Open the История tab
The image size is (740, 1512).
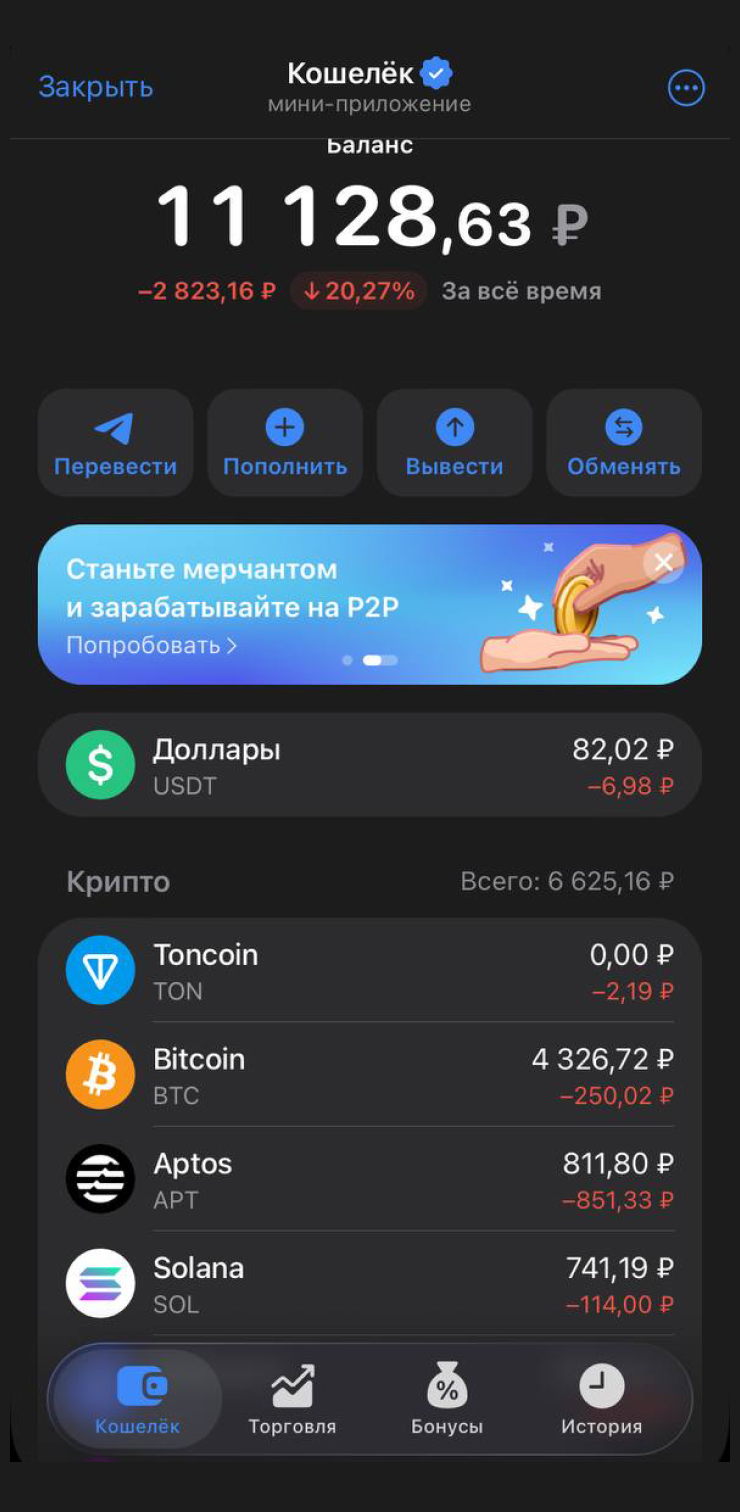601,1400
